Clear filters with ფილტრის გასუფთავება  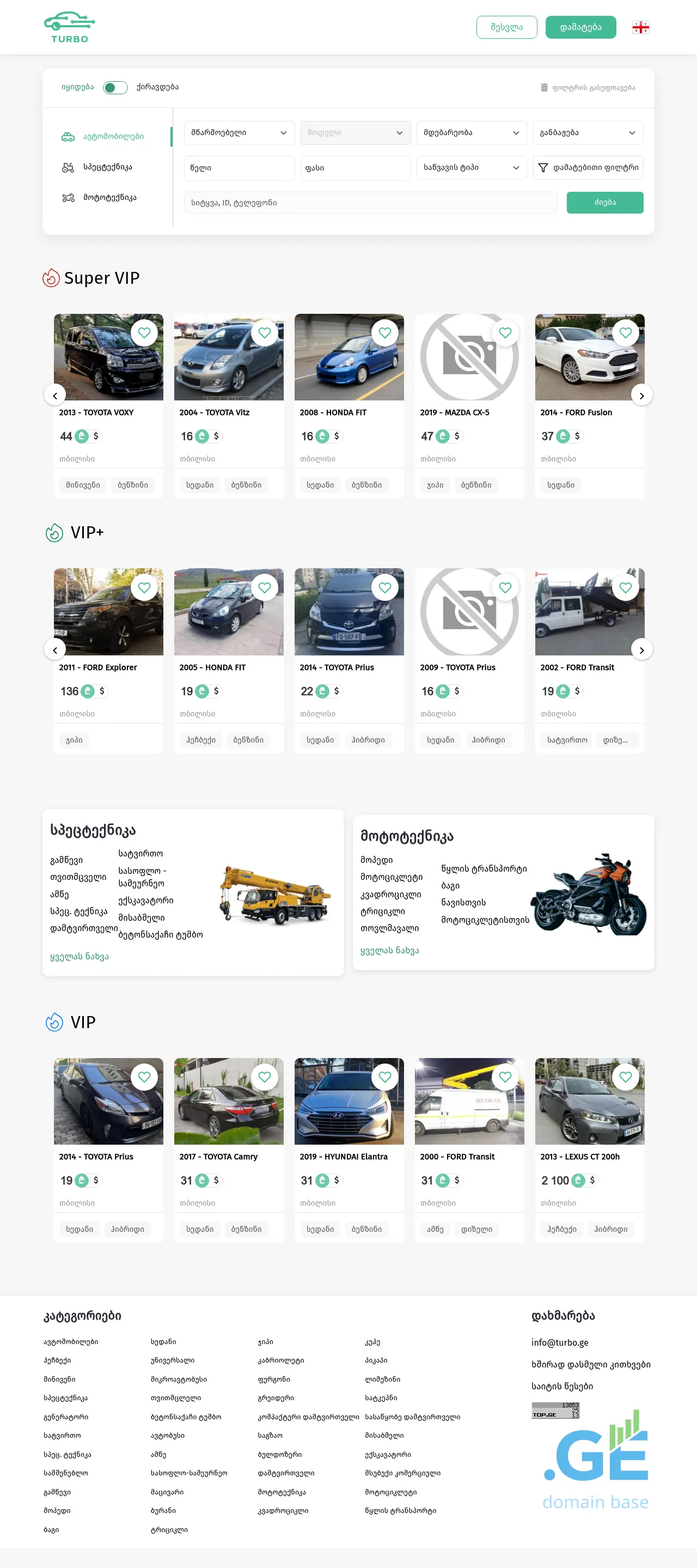tap(588, 88)
